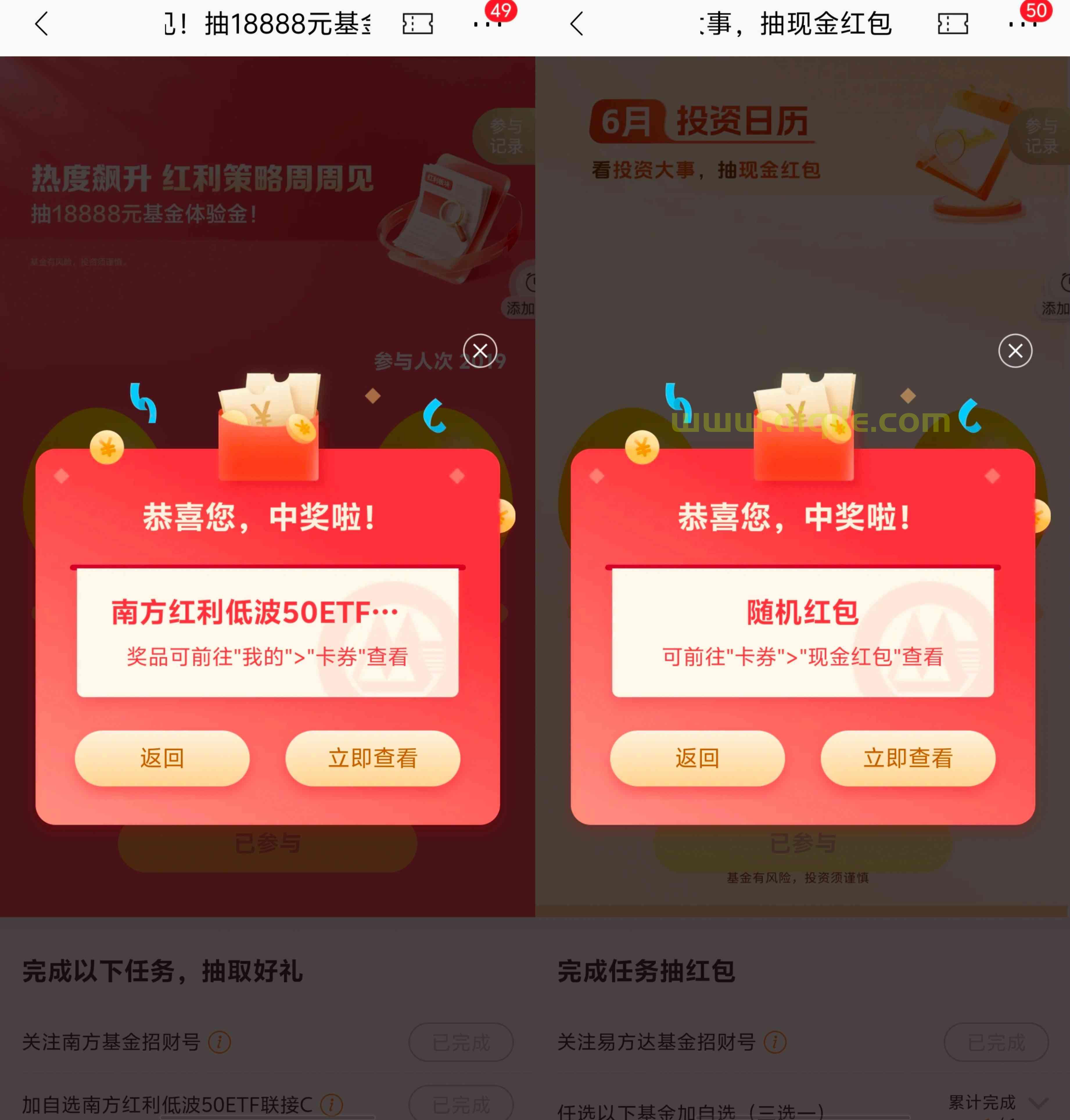1070x1120 pixels.
Task: Open info icon beside 关注南方基金招财号
Action: (x=220, y=1042)
